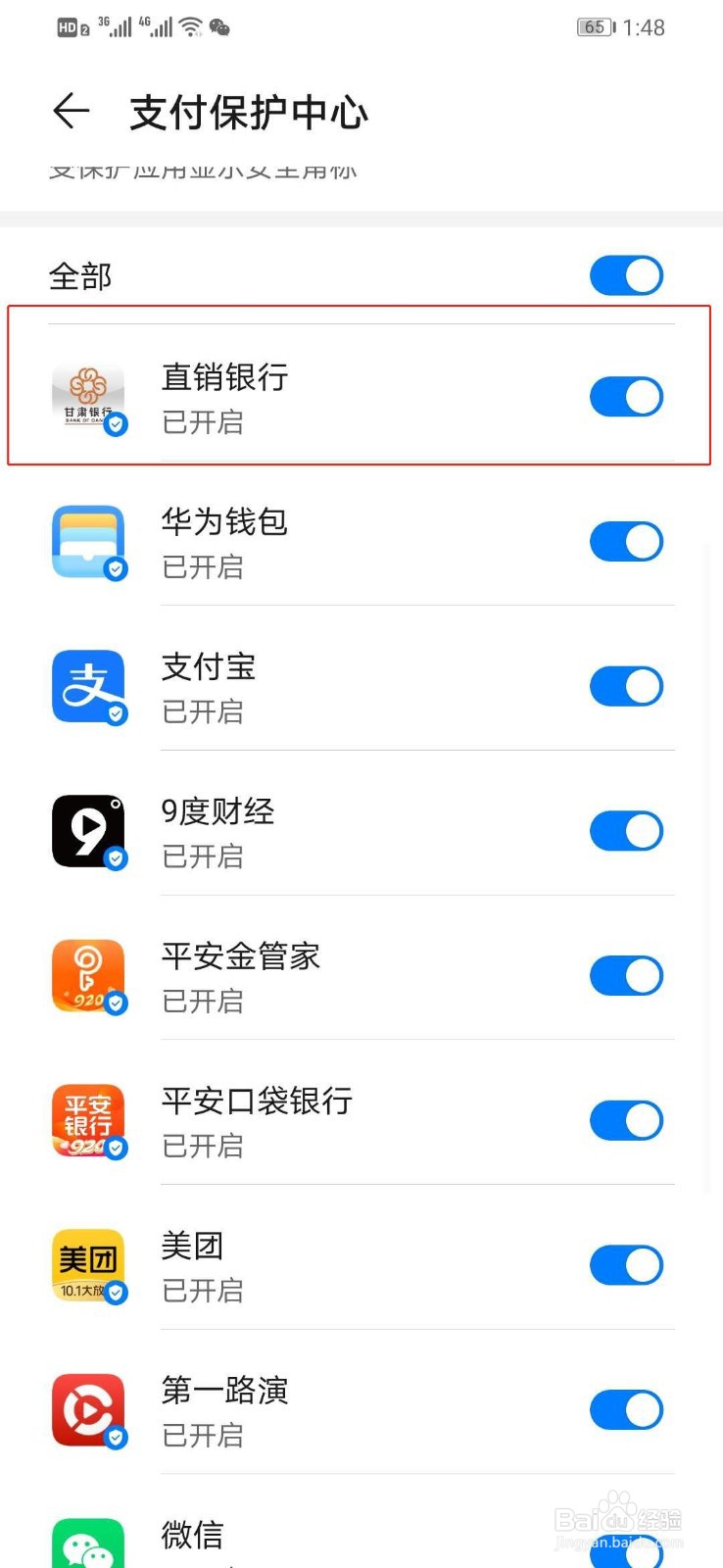Tap the 平安金管家 icon
This screenshot has width=723, height=1568.
[x=88, y=975]
